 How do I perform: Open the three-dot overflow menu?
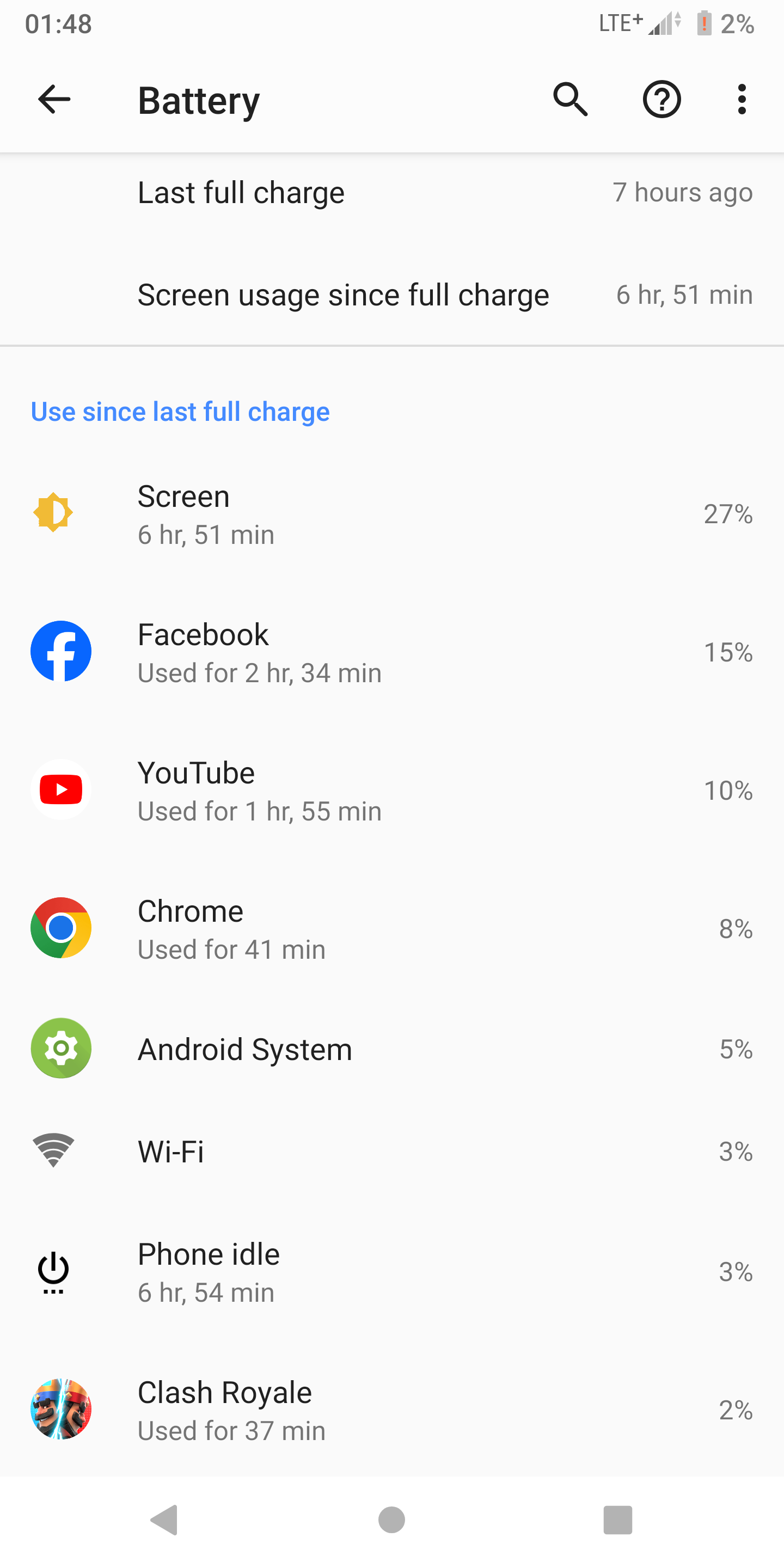pos(742,100)
